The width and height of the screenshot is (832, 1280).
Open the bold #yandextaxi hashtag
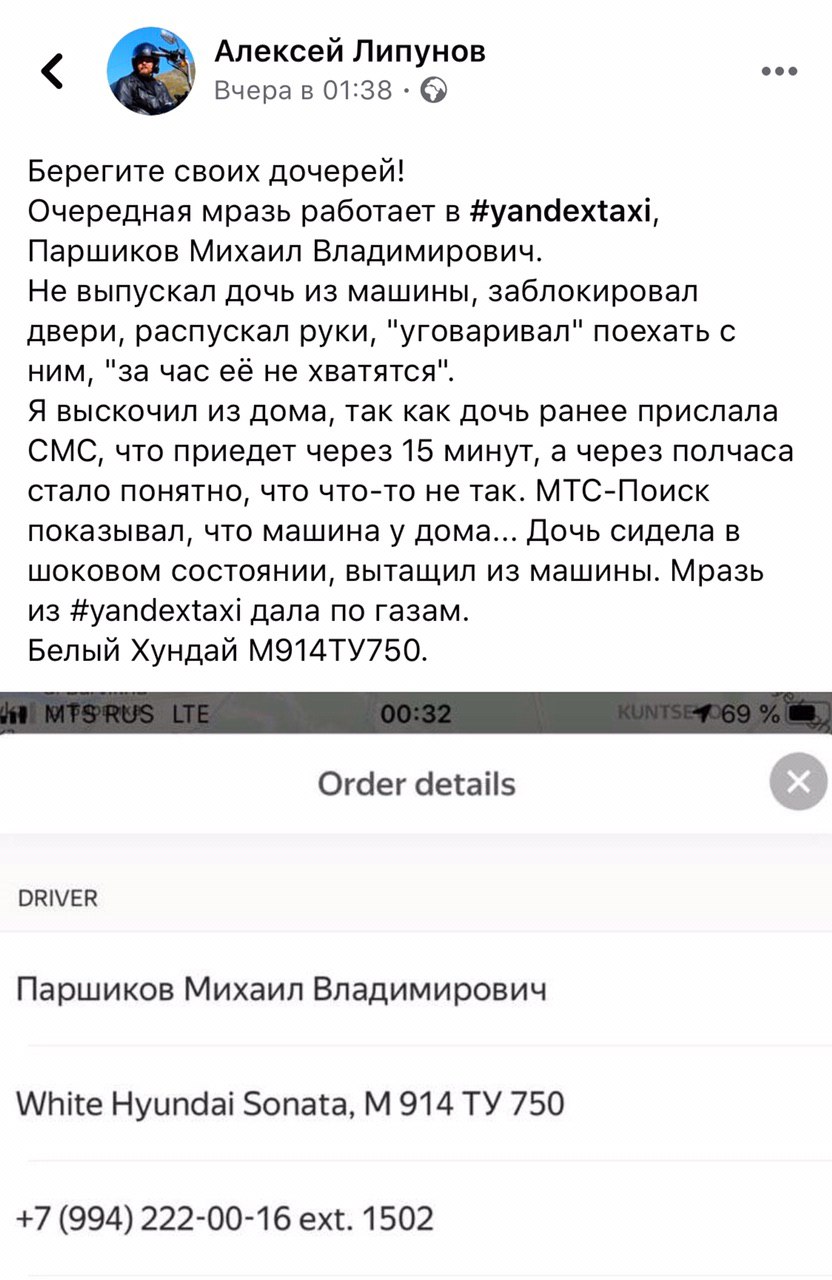tap(560, 210)
